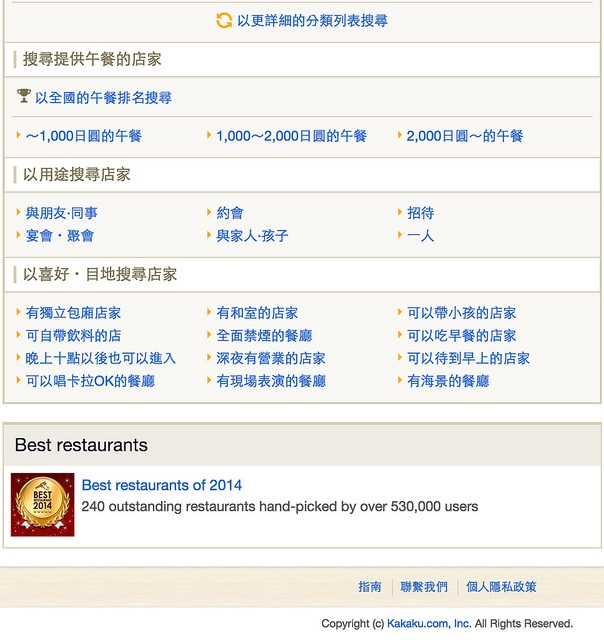This screenshot has width=604, height=640.
Task: Browse 全面禁煙的餐廳
Action: pyautogui.click(x=264, y=336)
